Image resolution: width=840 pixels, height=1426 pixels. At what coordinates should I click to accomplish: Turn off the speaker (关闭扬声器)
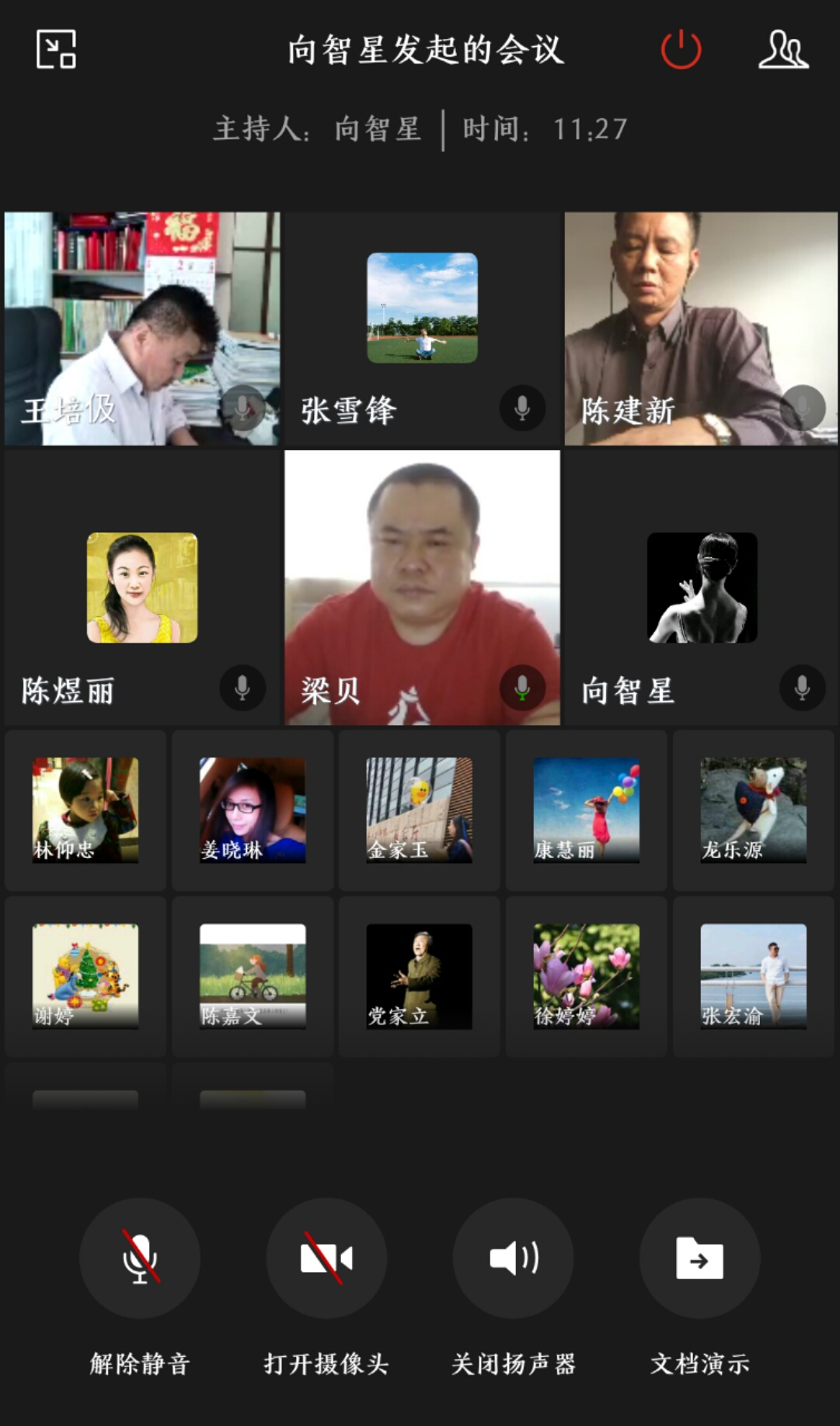(513, 1257)
